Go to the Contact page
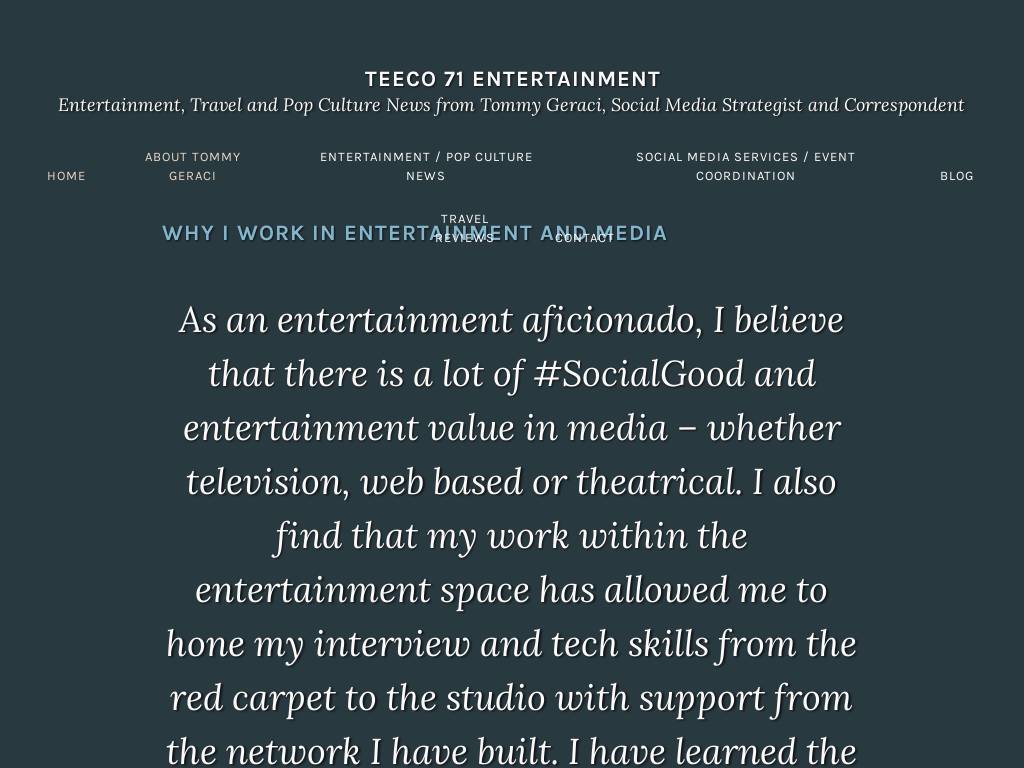 tap(584, 238)
